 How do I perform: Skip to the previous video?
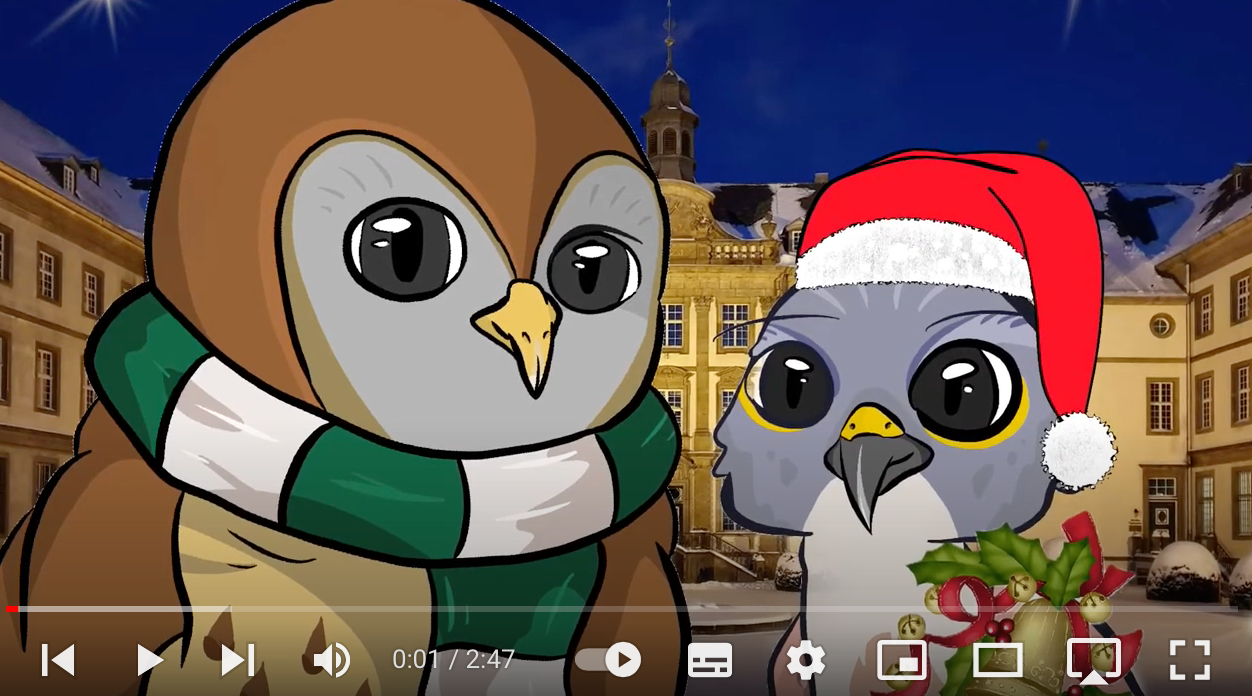57,660
